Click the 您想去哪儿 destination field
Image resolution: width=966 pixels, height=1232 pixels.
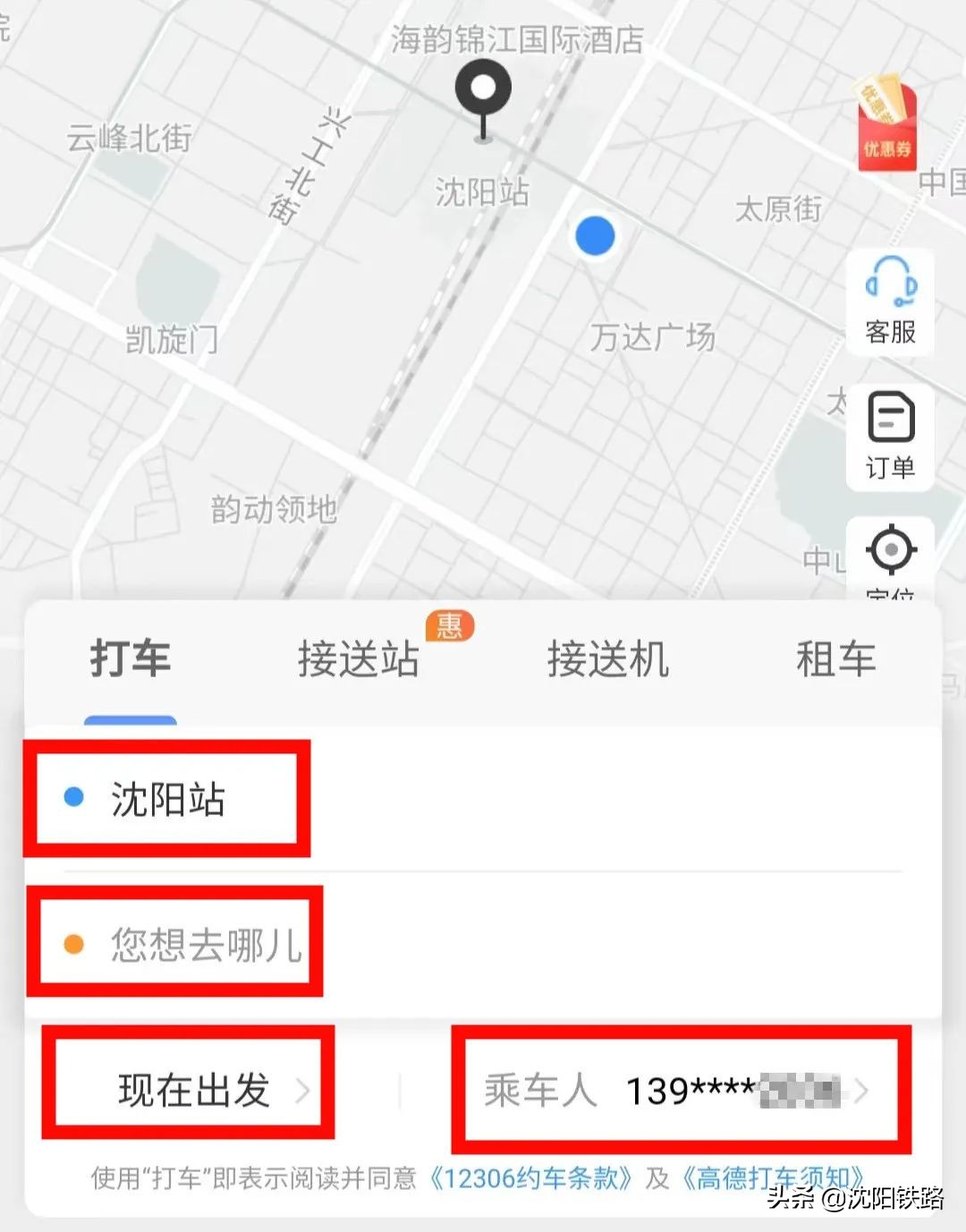click(x=208, y=942)
